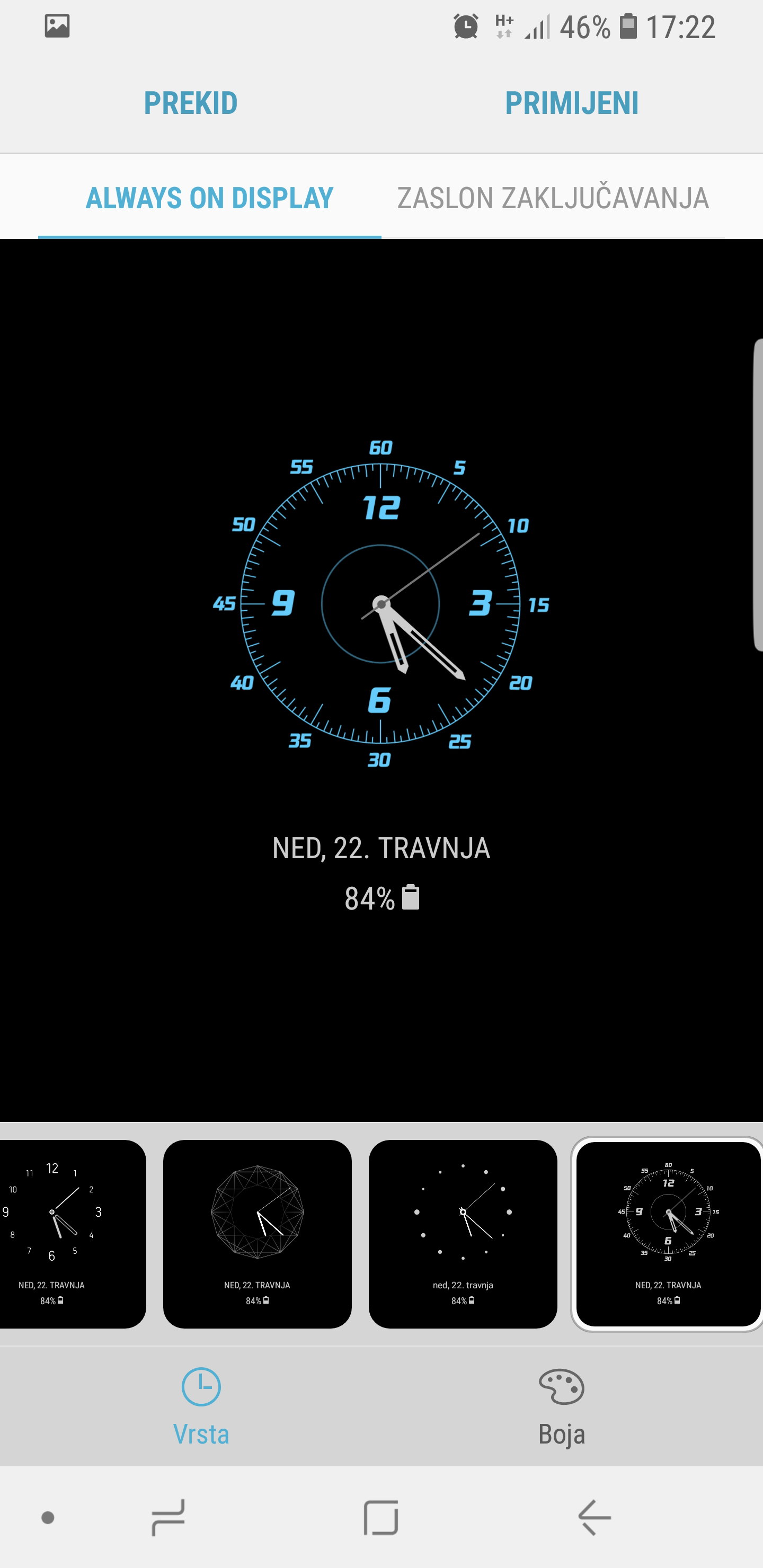Switch to the ALWAYS ON DISPLAY tab

pos(209,198)
